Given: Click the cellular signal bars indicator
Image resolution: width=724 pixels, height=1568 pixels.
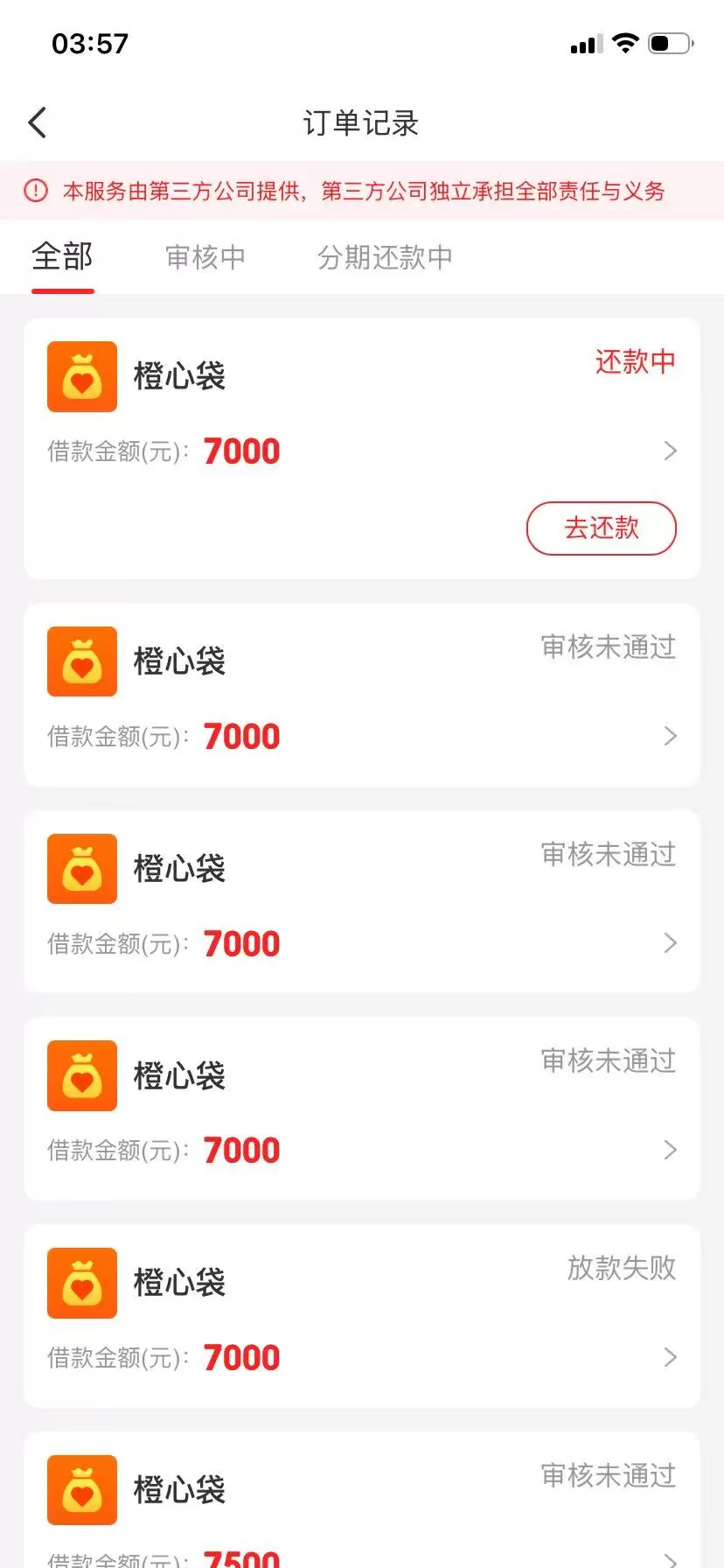Looking at the screenshot, I should click(584, 43).
